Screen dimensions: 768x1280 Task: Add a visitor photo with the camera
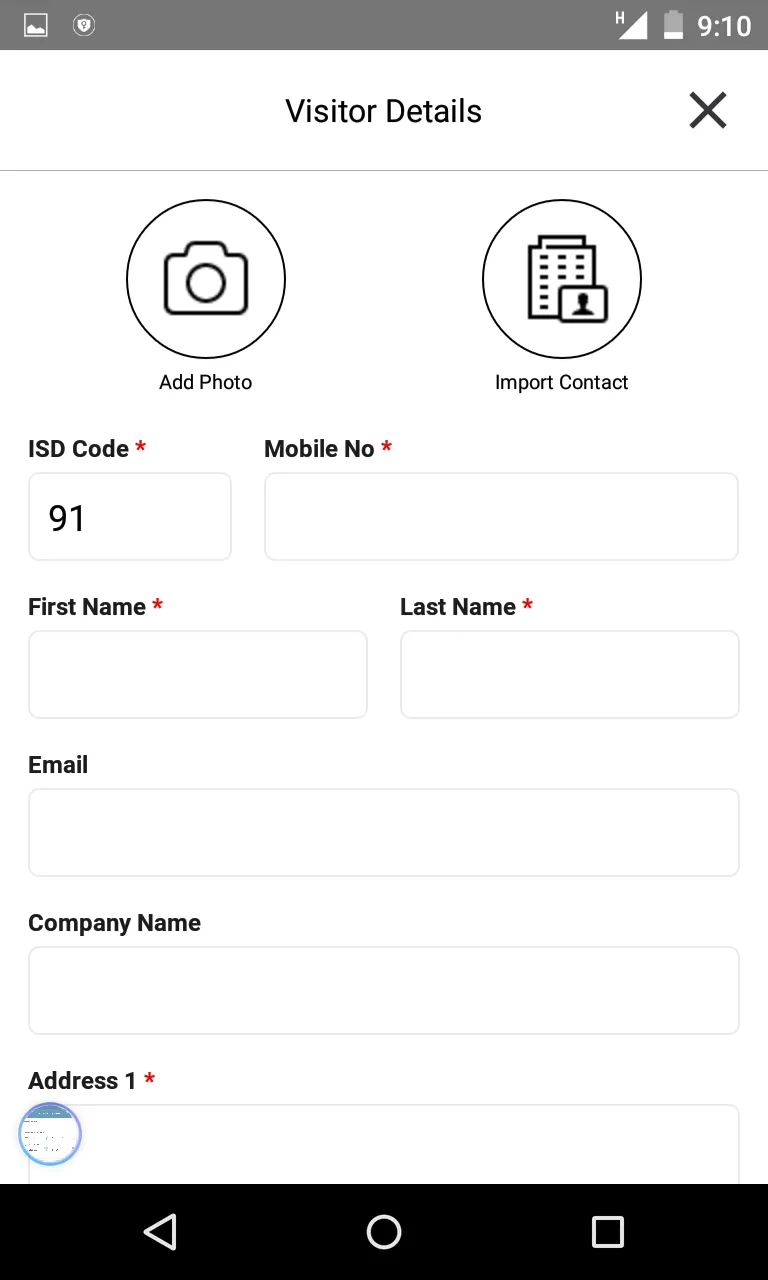tap(206, 279)
